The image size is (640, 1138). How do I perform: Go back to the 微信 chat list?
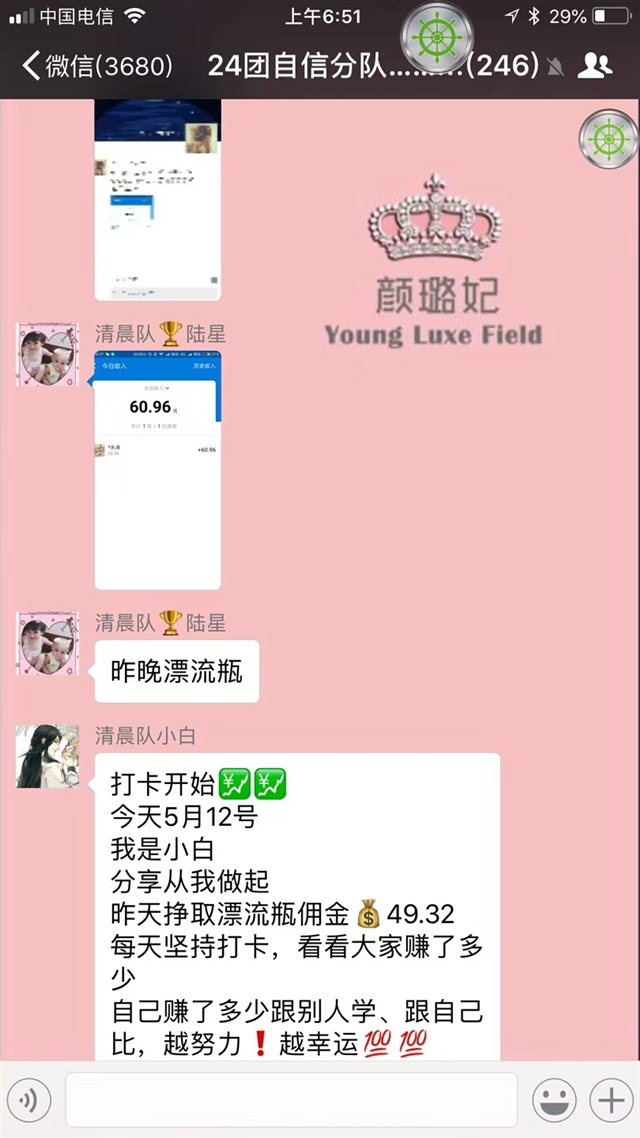97,66
